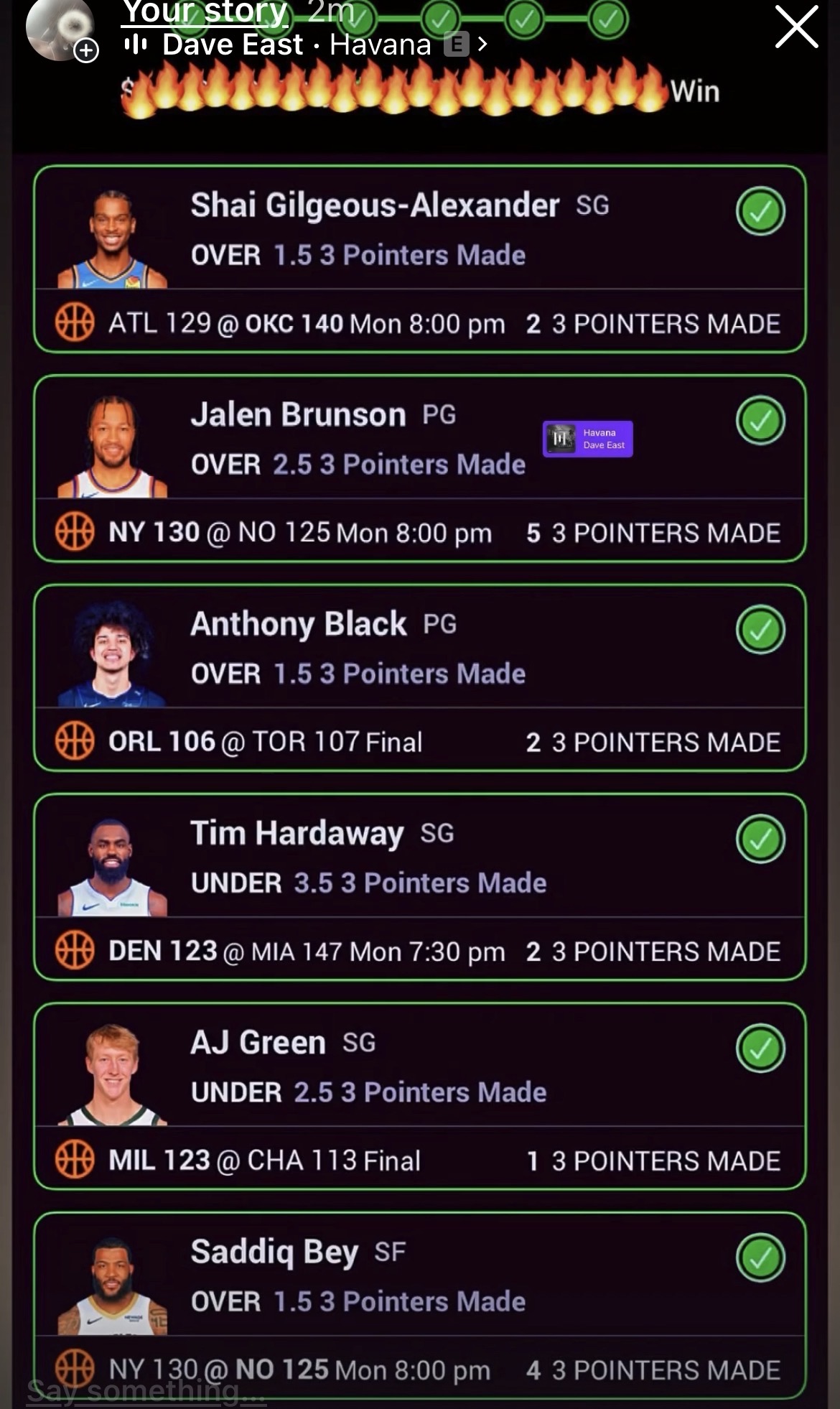Open the Say something input field

click(x=146, y=1391)
